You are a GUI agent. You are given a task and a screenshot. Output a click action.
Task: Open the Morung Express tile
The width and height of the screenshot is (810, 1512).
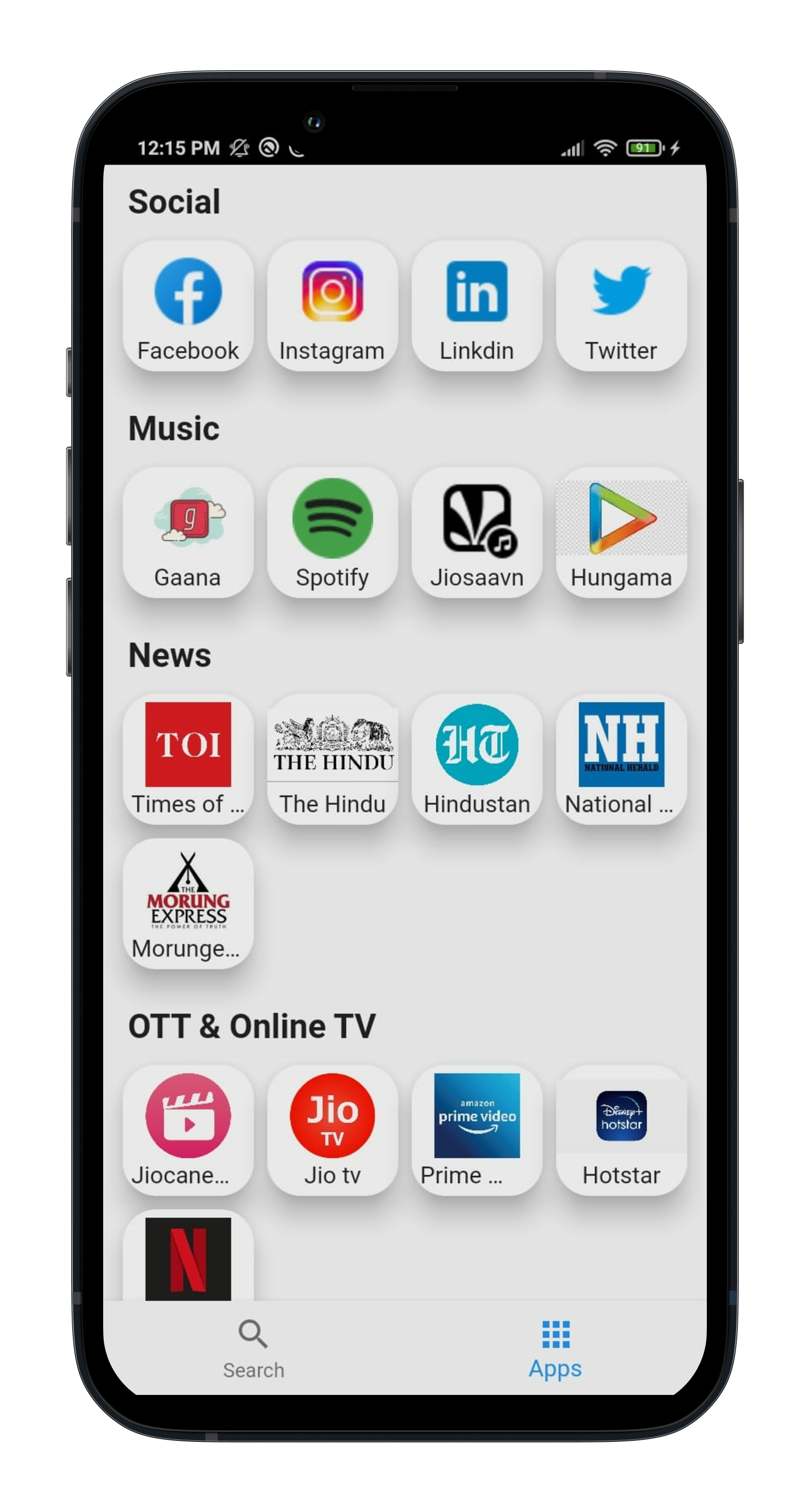(188, 903)
